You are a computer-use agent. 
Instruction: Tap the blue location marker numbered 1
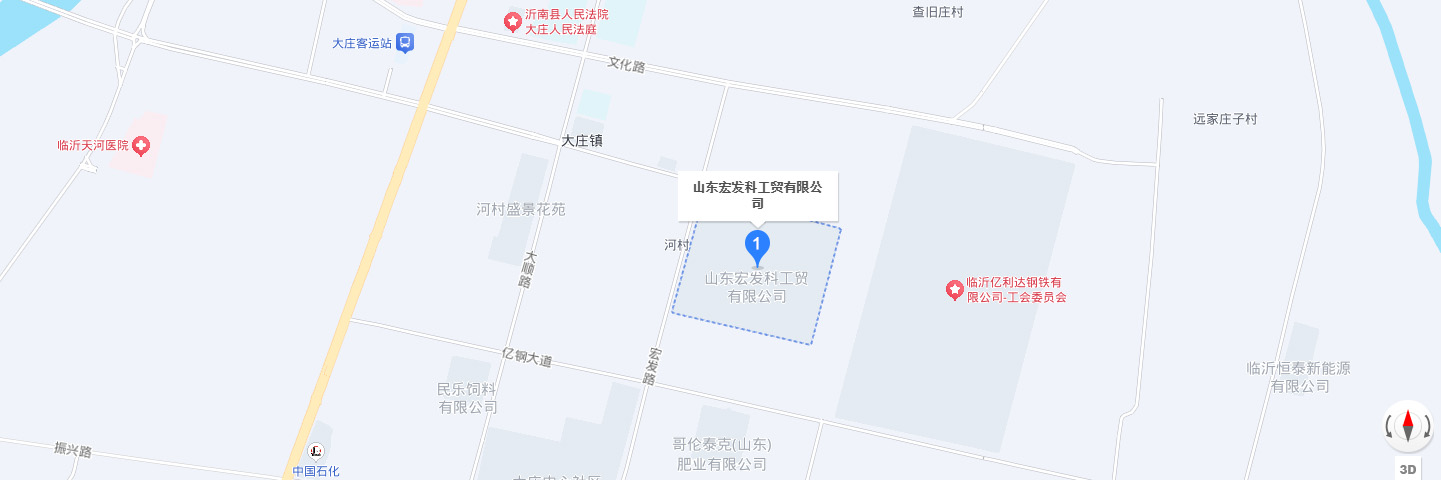pos(758,245)
